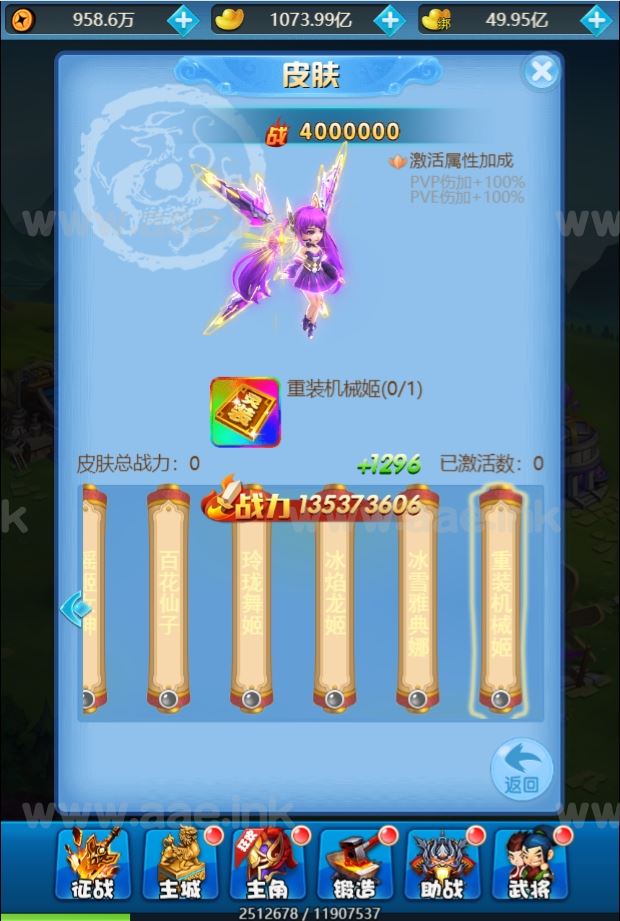
Task: Add gold ingots via the plus button
Action: [x=389, y=19]
